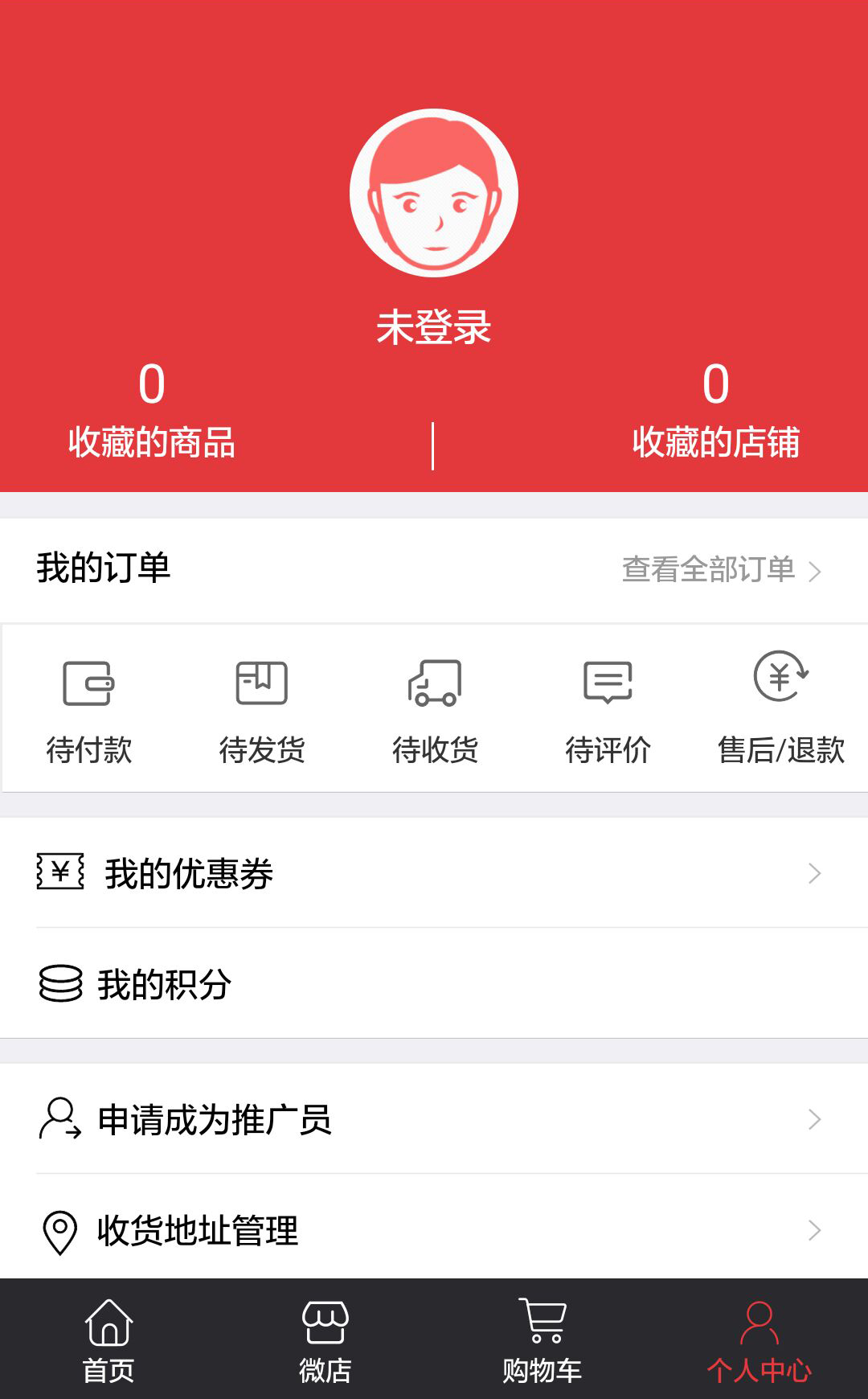Open 收货地址管理 address management
Viewport: 868px width, 1399px height.
coord(434,1230)
